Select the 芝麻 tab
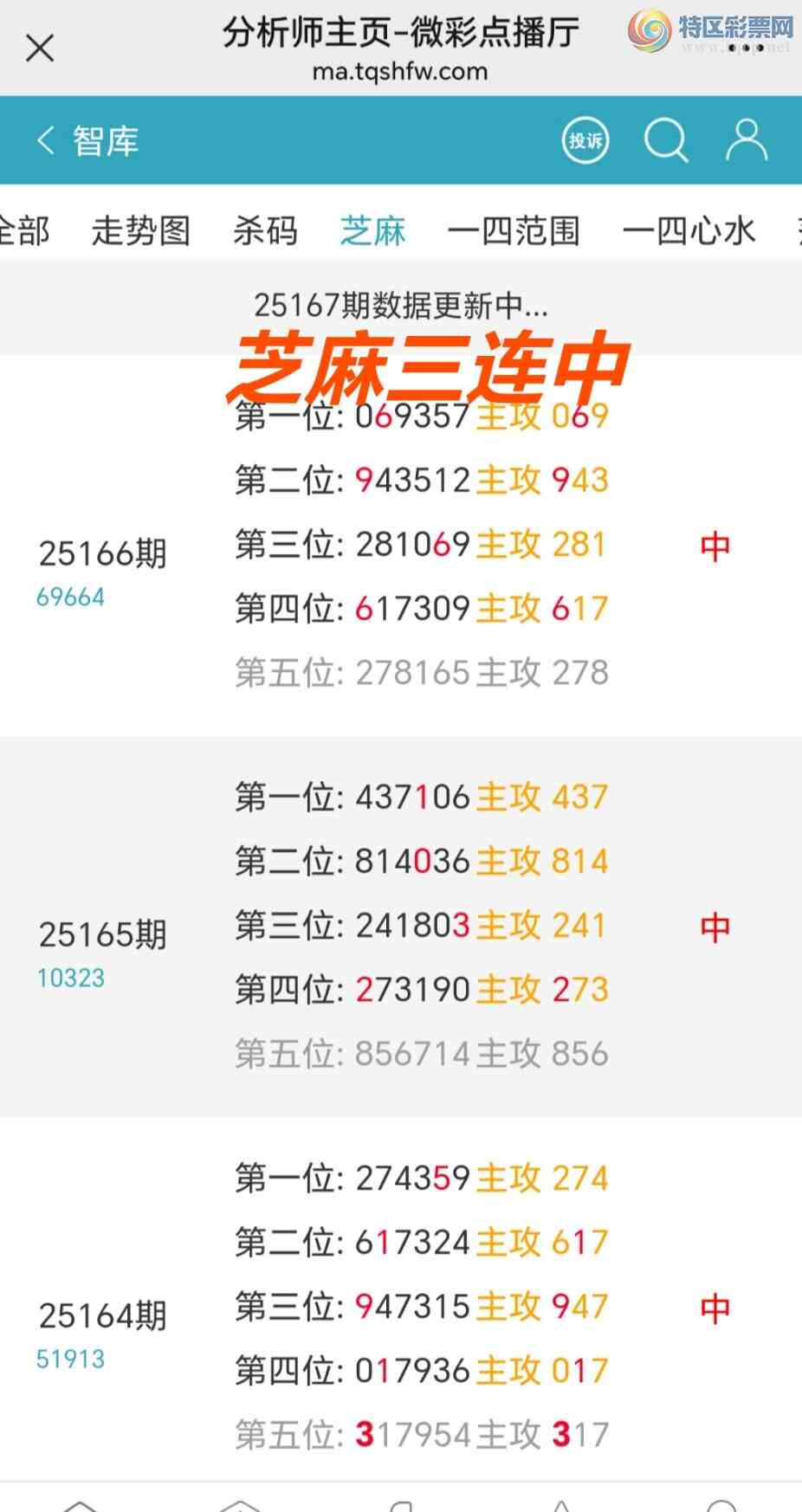 pos(372,231)
